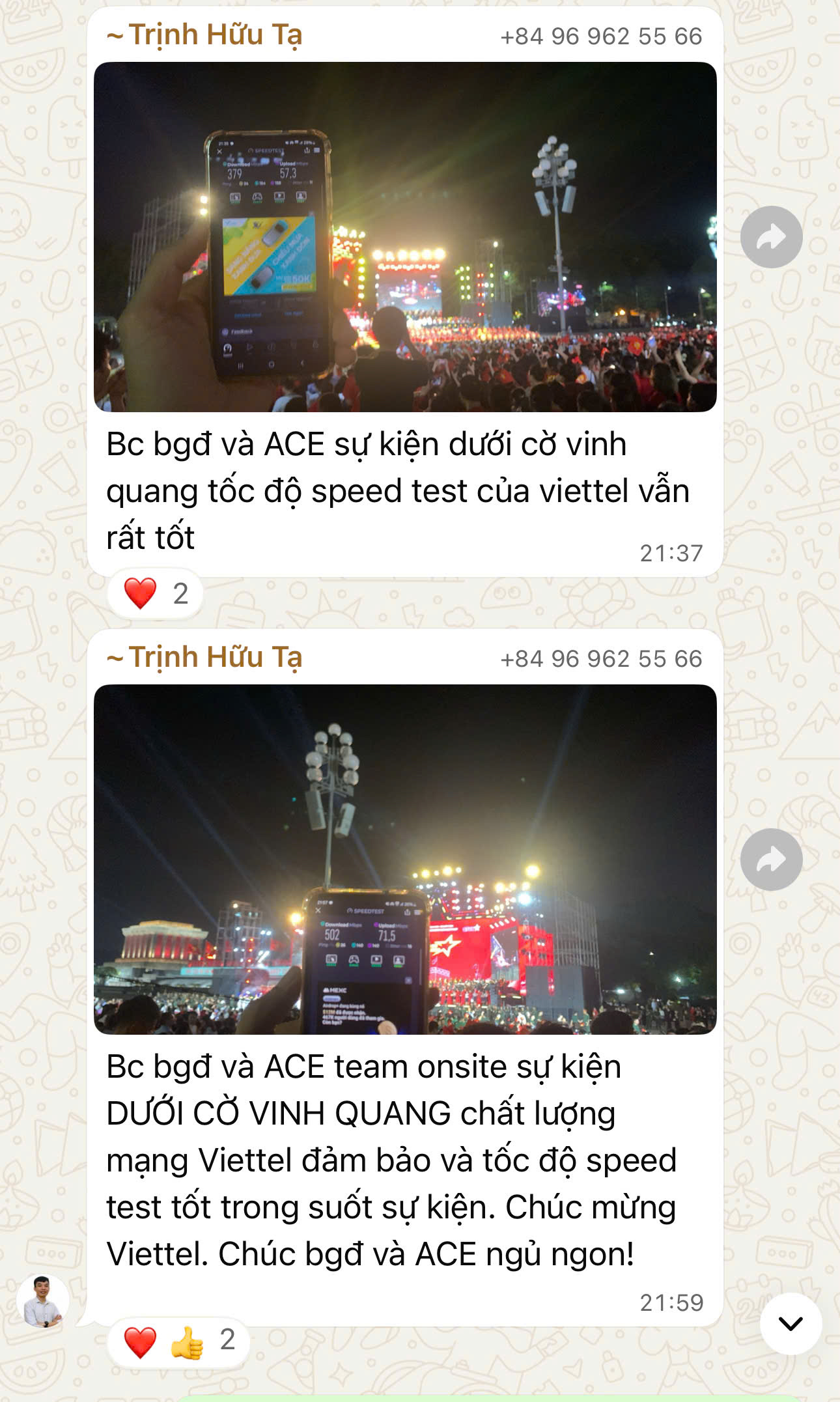
Task: Open the photo showing 379 download speed
Action: [404, 237]
